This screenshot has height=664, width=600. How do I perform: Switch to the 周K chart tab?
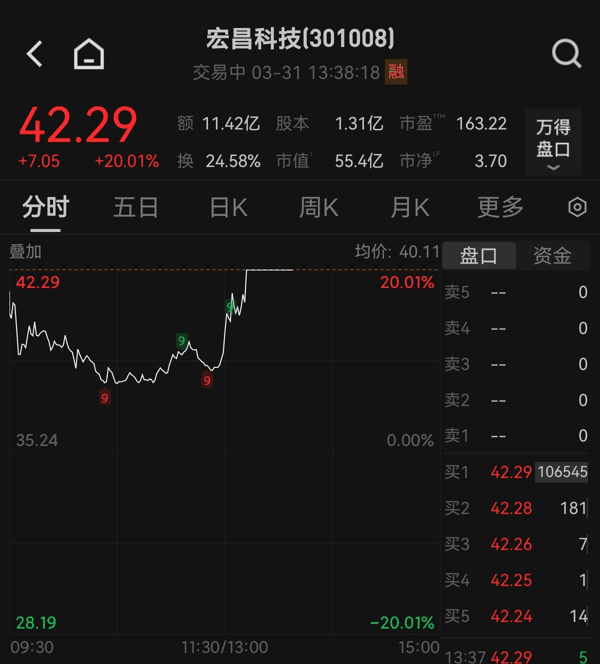(319, 207)
